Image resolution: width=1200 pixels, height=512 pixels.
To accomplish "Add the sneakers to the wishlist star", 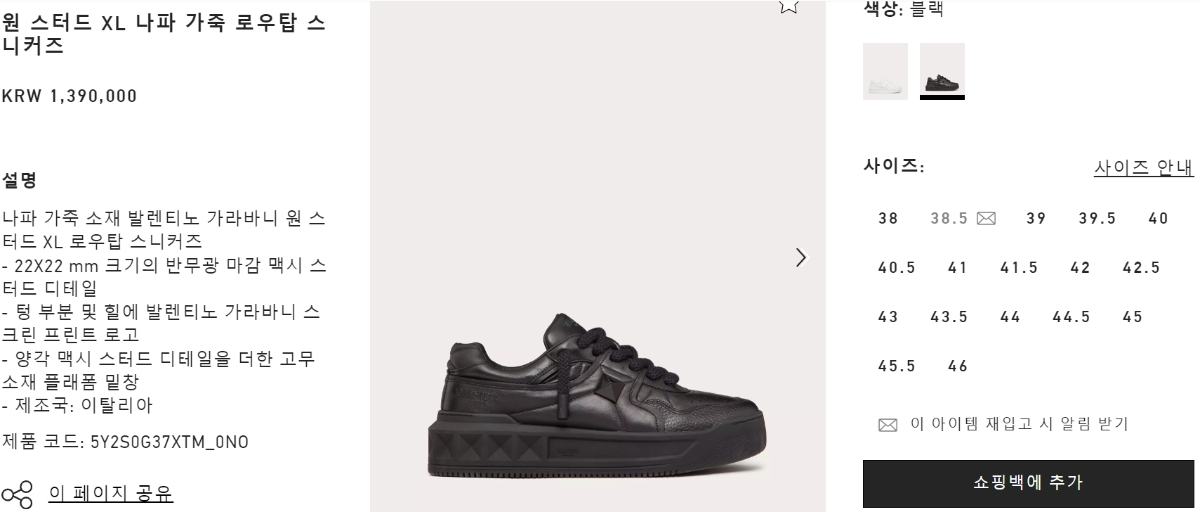I will pos(789,6).
